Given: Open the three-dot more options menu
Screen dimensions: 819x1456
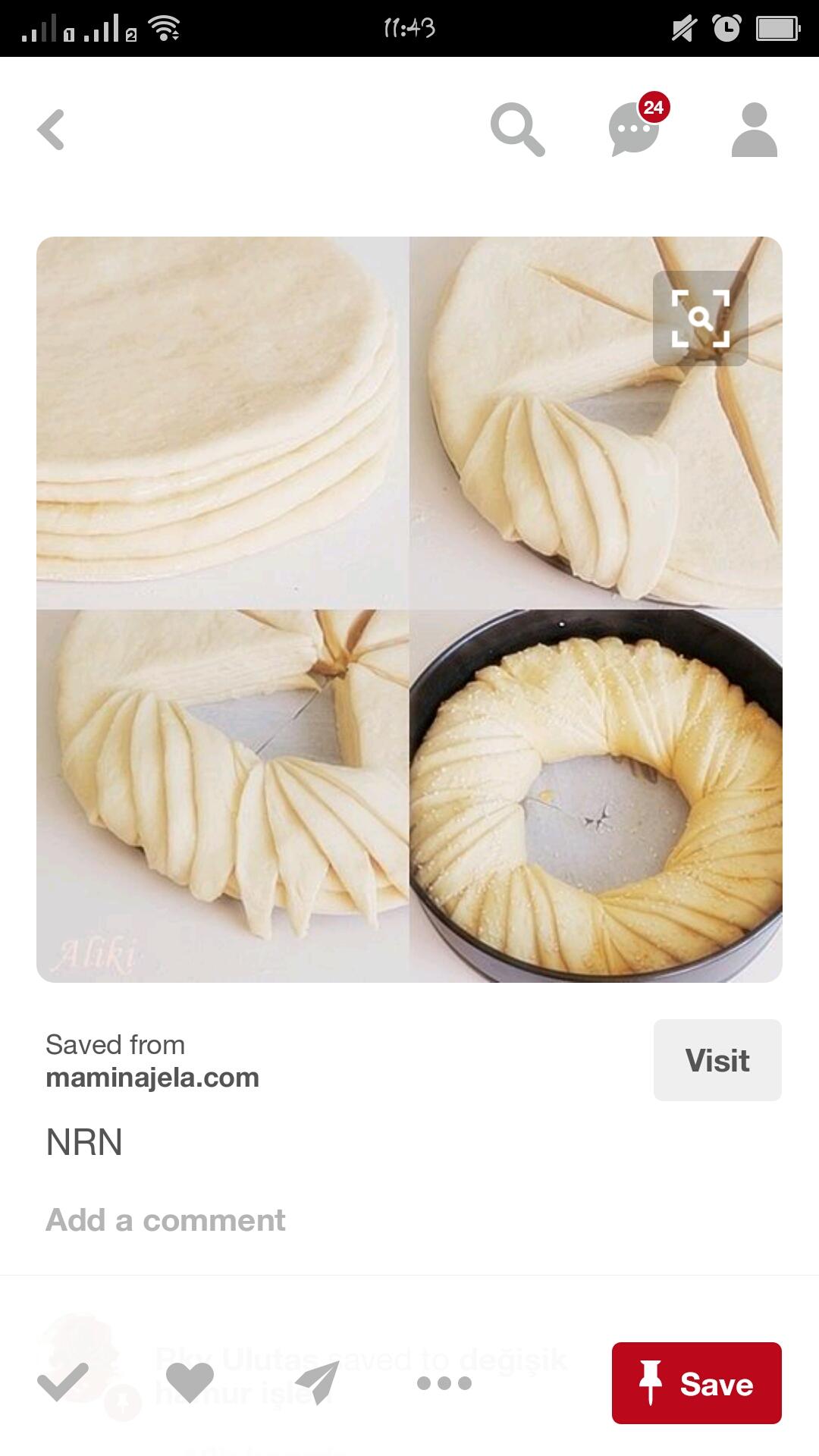Looking at the screenshot, I should click(x=444, y=1383).
